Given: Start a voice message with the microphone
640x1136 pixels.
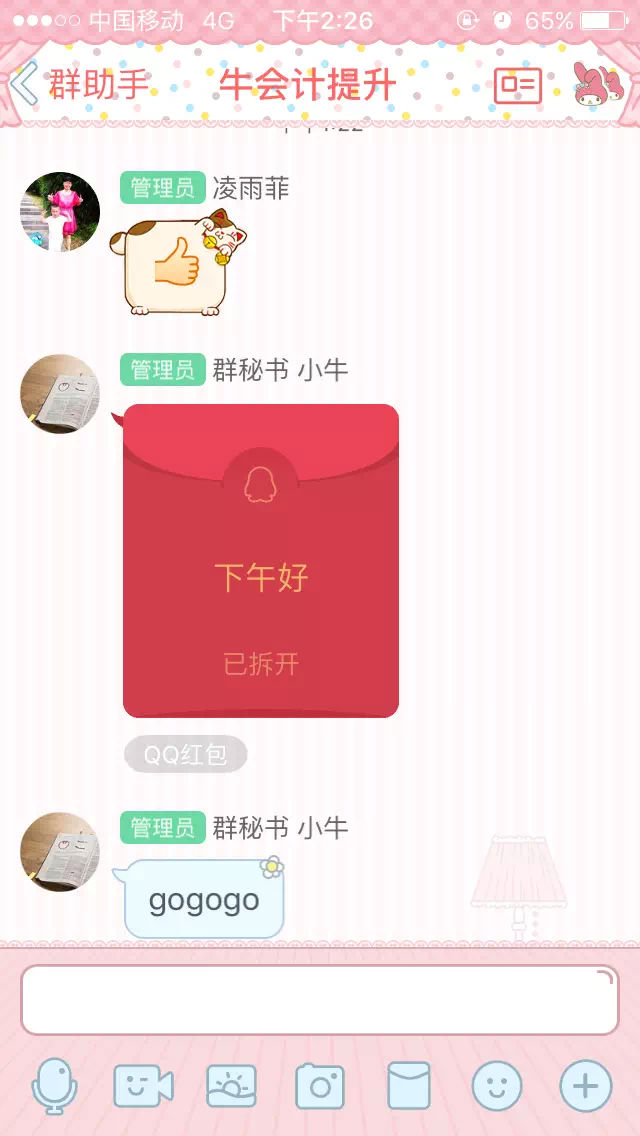Looking at the screenshot, I should (54, 1086).
